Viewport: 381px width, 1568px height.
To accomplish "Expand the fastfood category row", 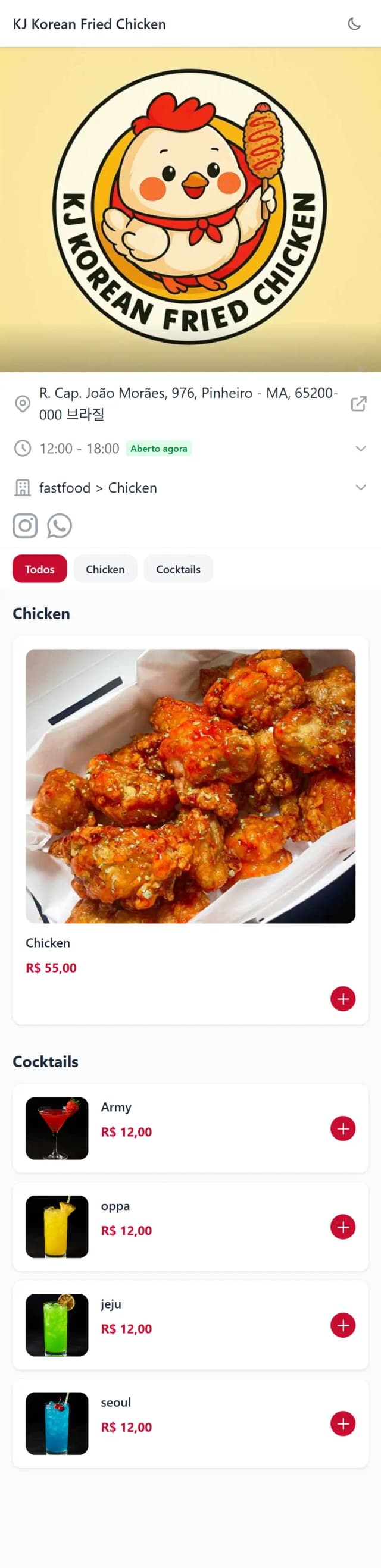I will click(360, 488).
